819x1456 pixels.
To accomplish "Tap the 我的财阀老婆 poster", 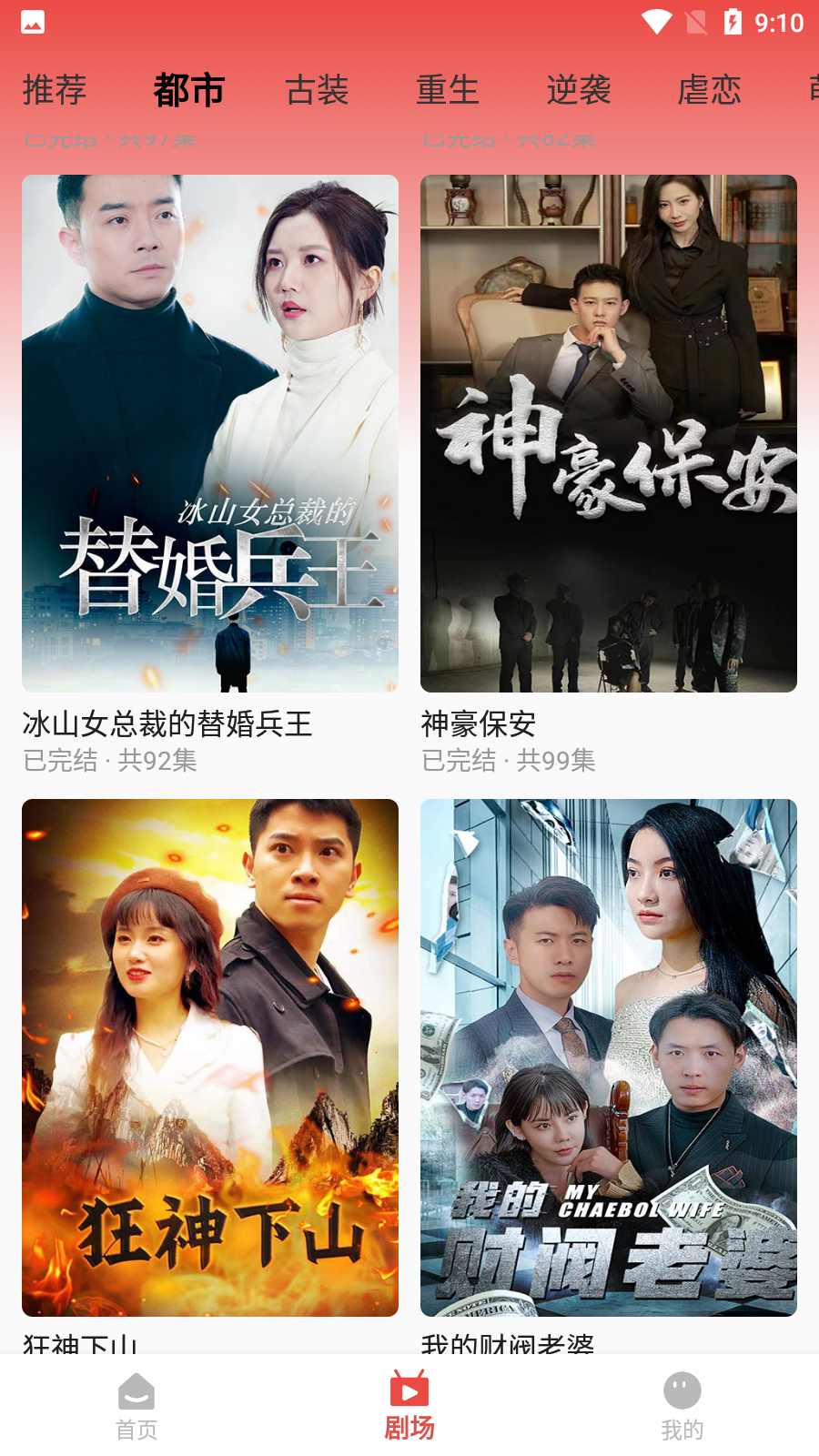I will click(608, 1056).
